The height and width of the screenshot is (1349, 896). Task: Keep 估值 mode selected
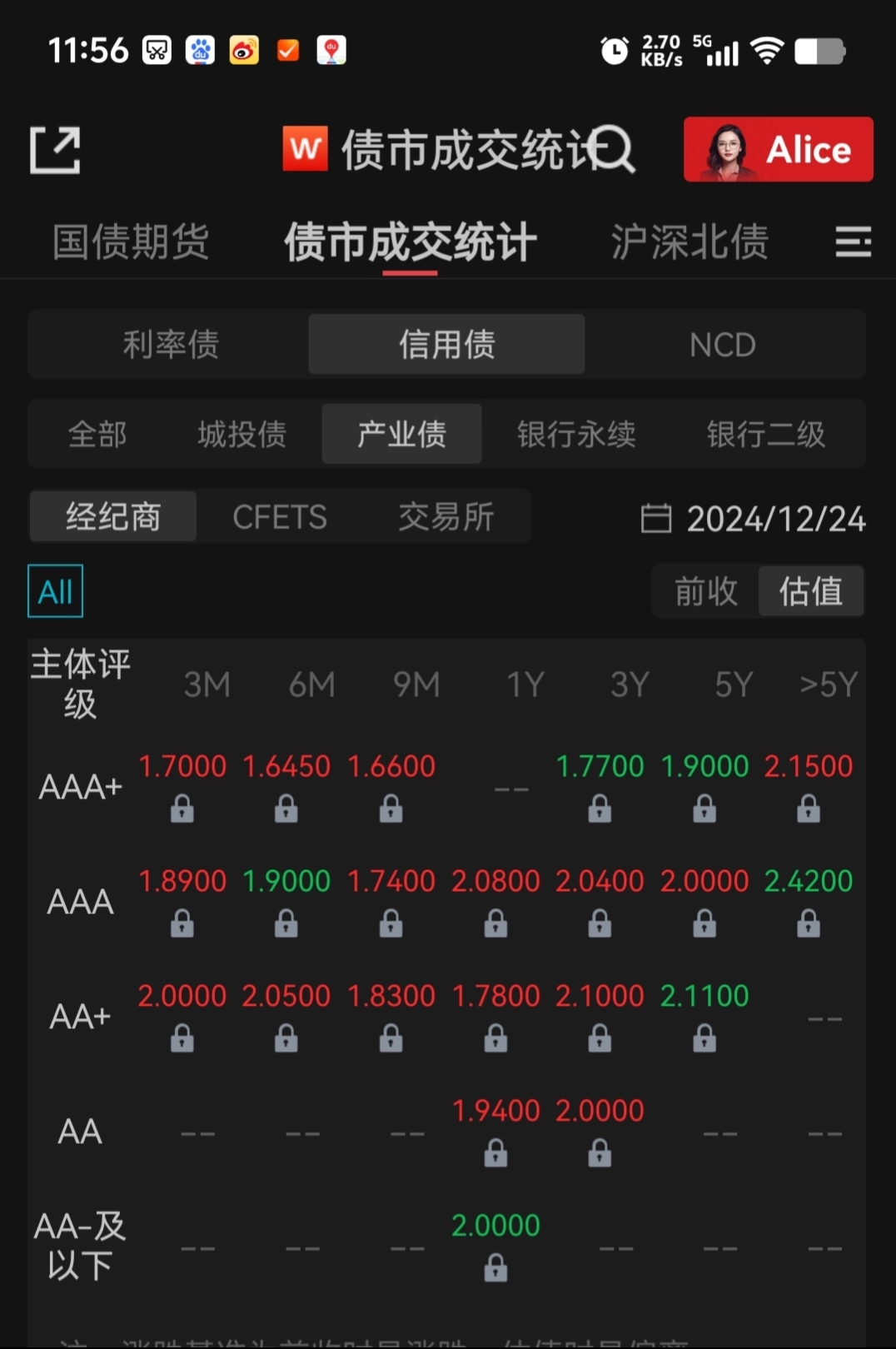coord(811,591)
